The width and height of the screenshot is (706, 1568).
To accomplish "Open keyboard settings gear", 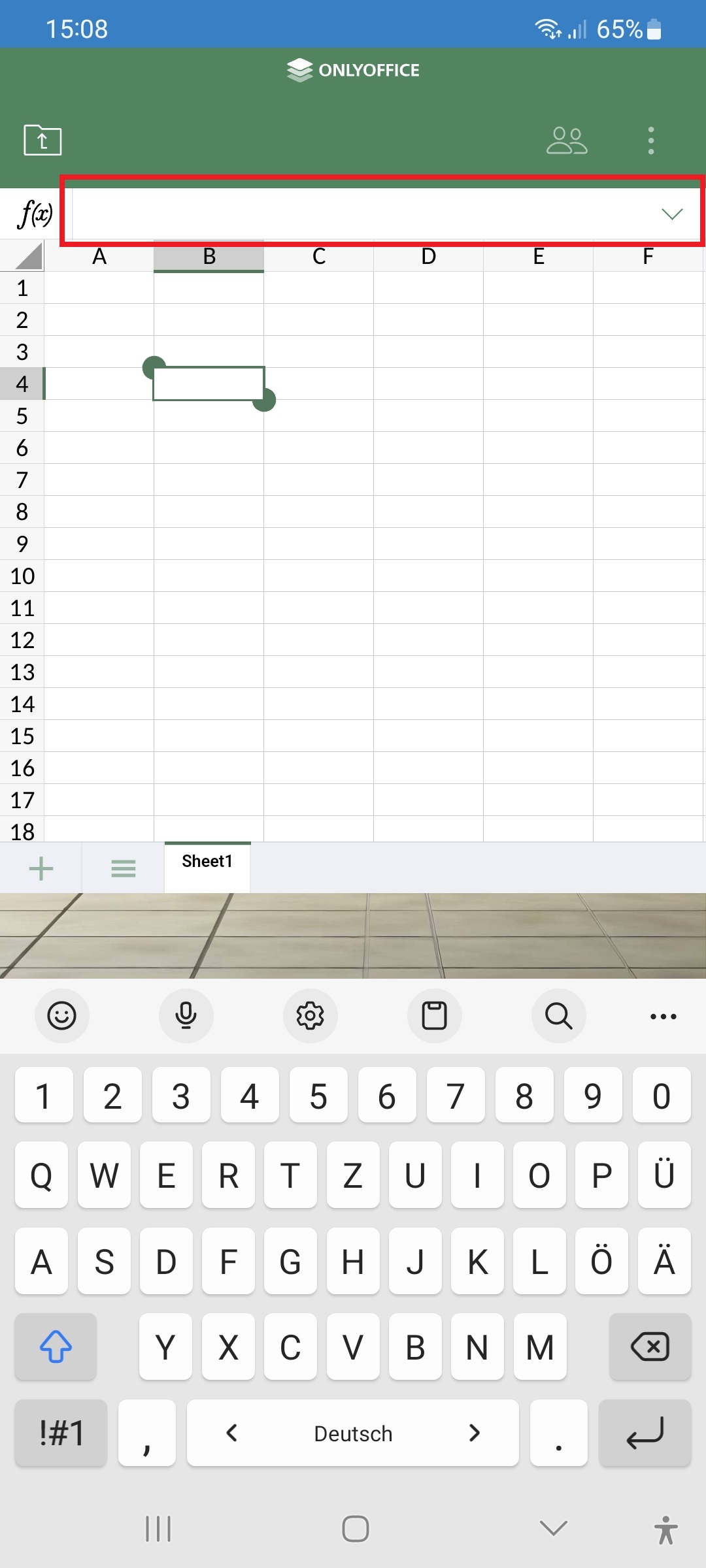I will (x=310, y=1016).
